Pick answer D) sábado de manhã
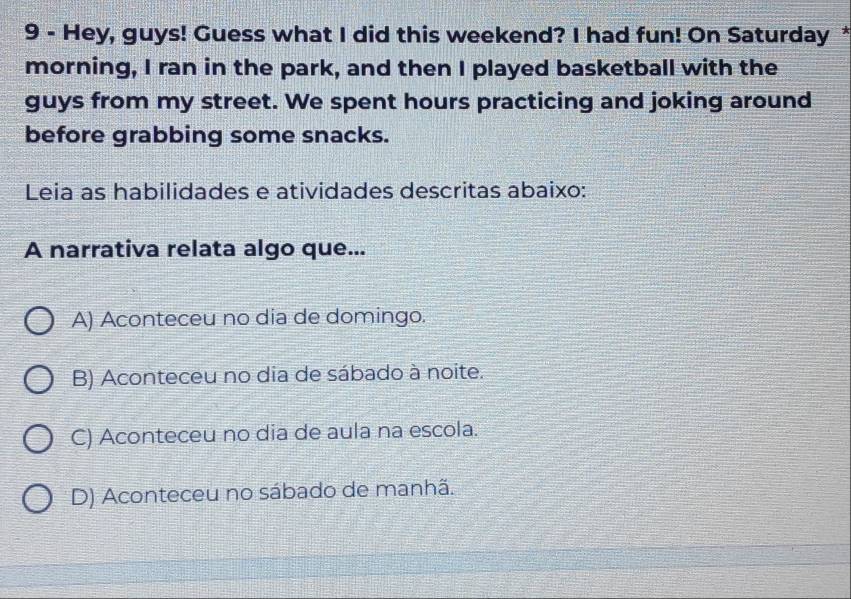851x599 pixels. (39, 498)
